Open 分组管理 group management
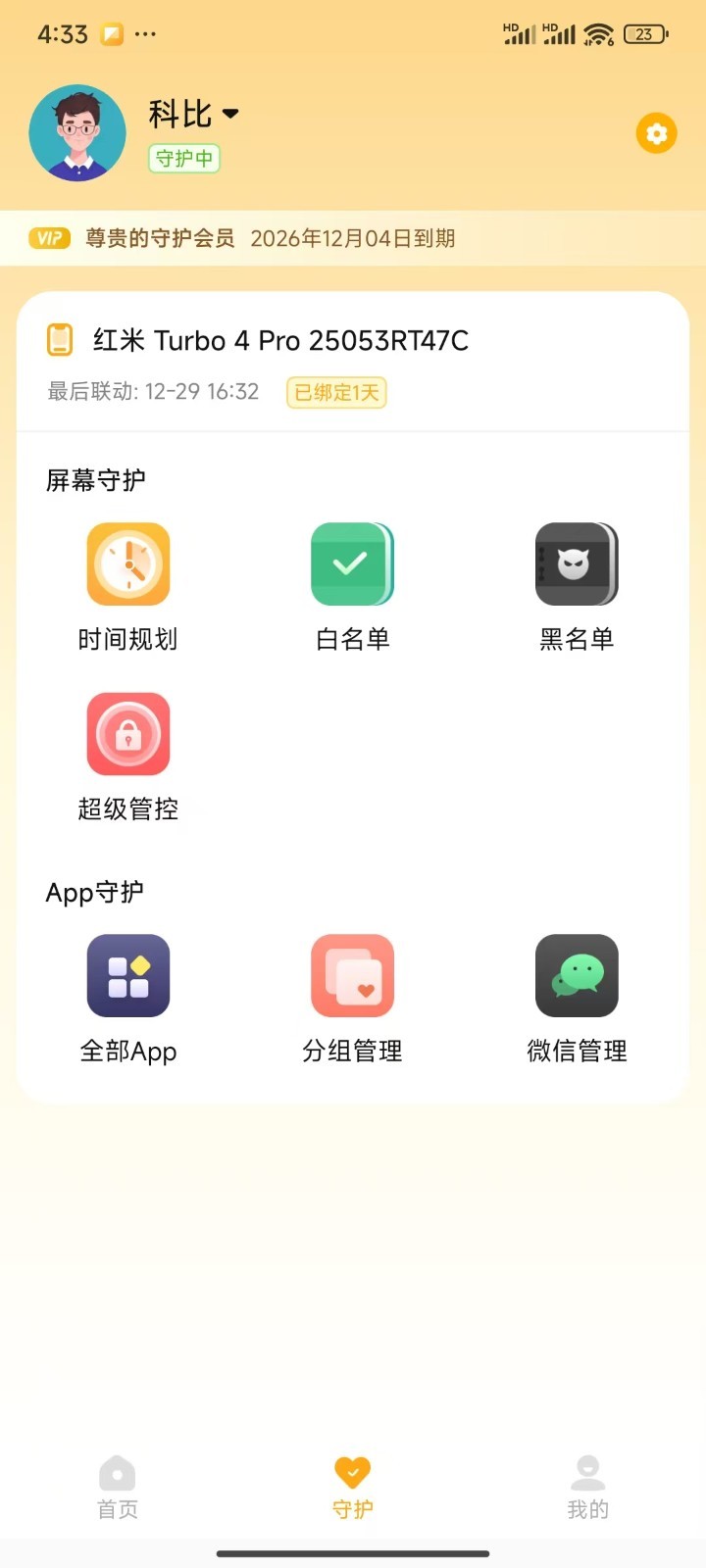 click(x=352, y=998)
